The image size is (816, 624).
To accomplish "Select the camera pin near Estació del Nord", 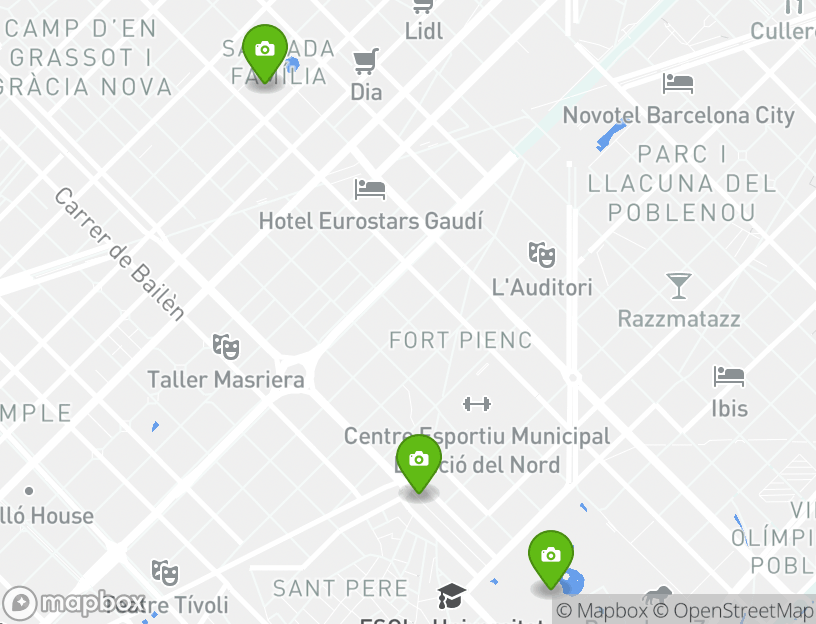I will [418, 462].
